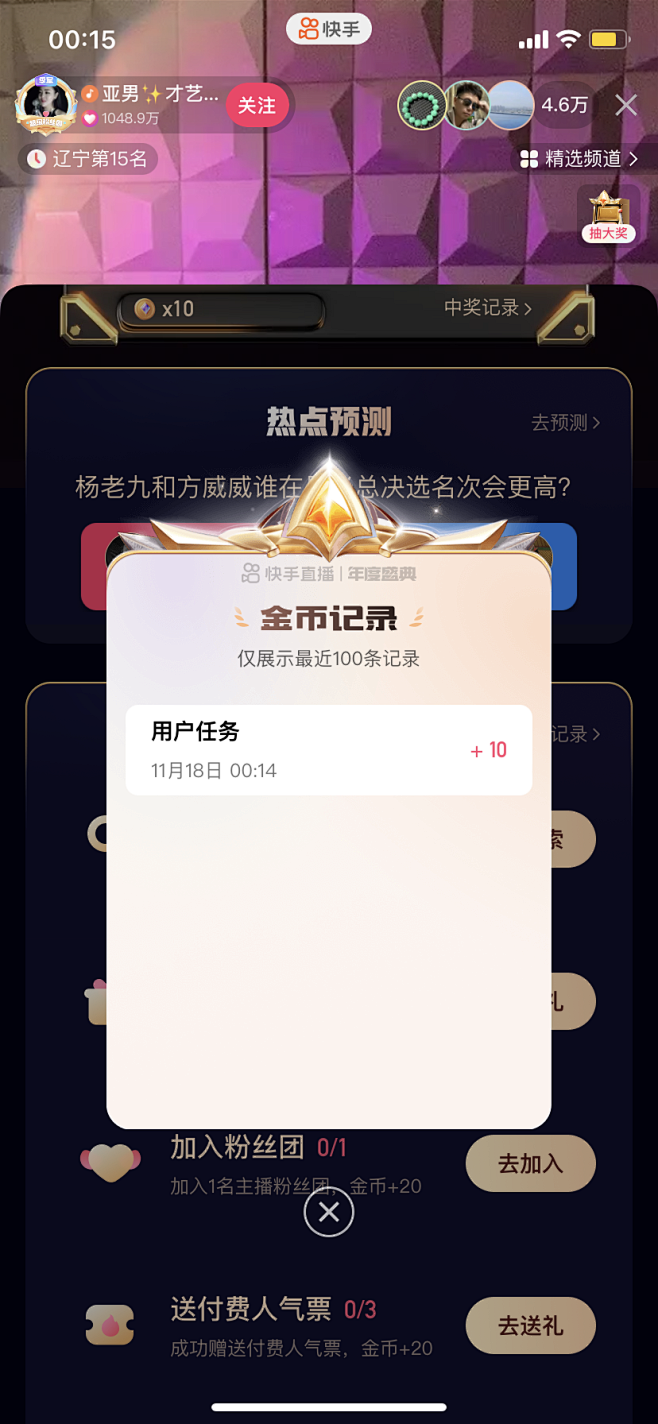This screenshot has width=658, height=1424.
Task: Close the live stream room
Action: point(626,105)
